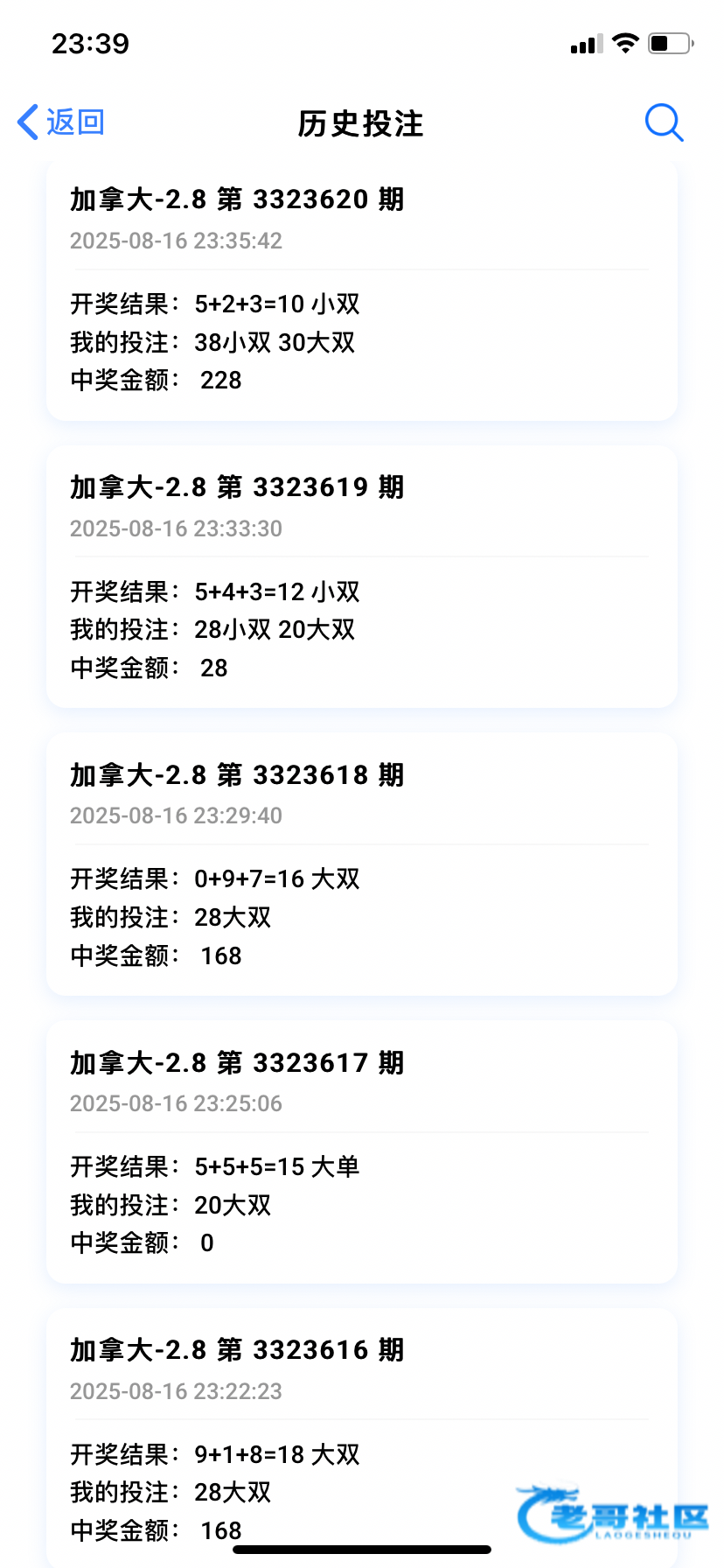Go back using the 返回 button
Image resolution: width=724 pixels, height=1568 pixels.
(x=61, y=122)
